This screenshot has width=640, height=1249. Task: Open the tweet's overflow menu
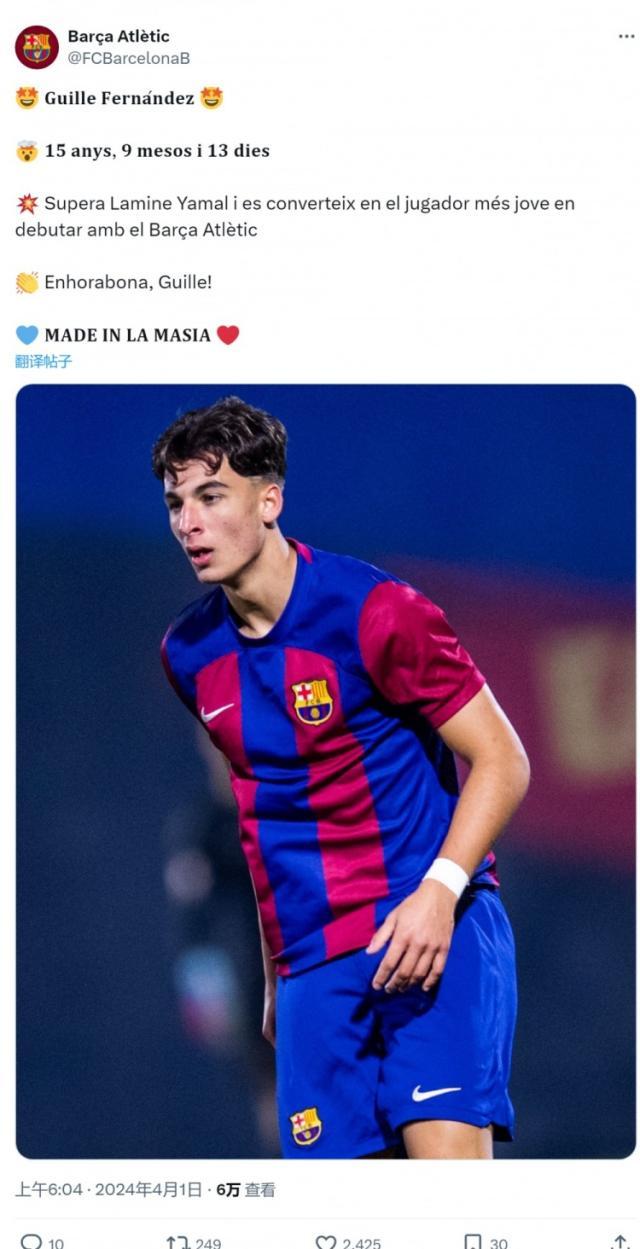[x=626, y=36]
